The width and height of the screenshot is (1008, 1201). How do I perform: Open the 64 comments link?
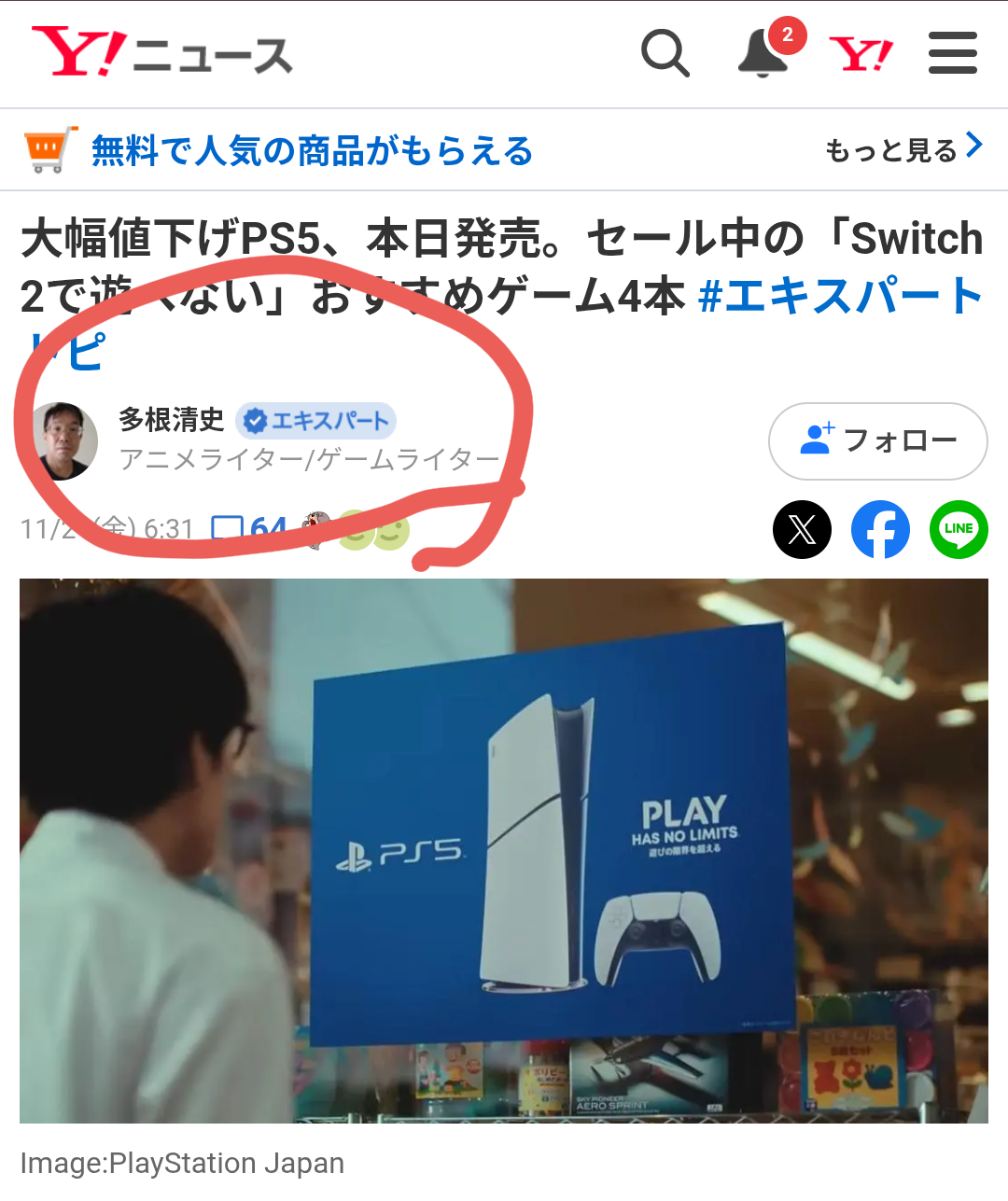click(x=252, y=529)
